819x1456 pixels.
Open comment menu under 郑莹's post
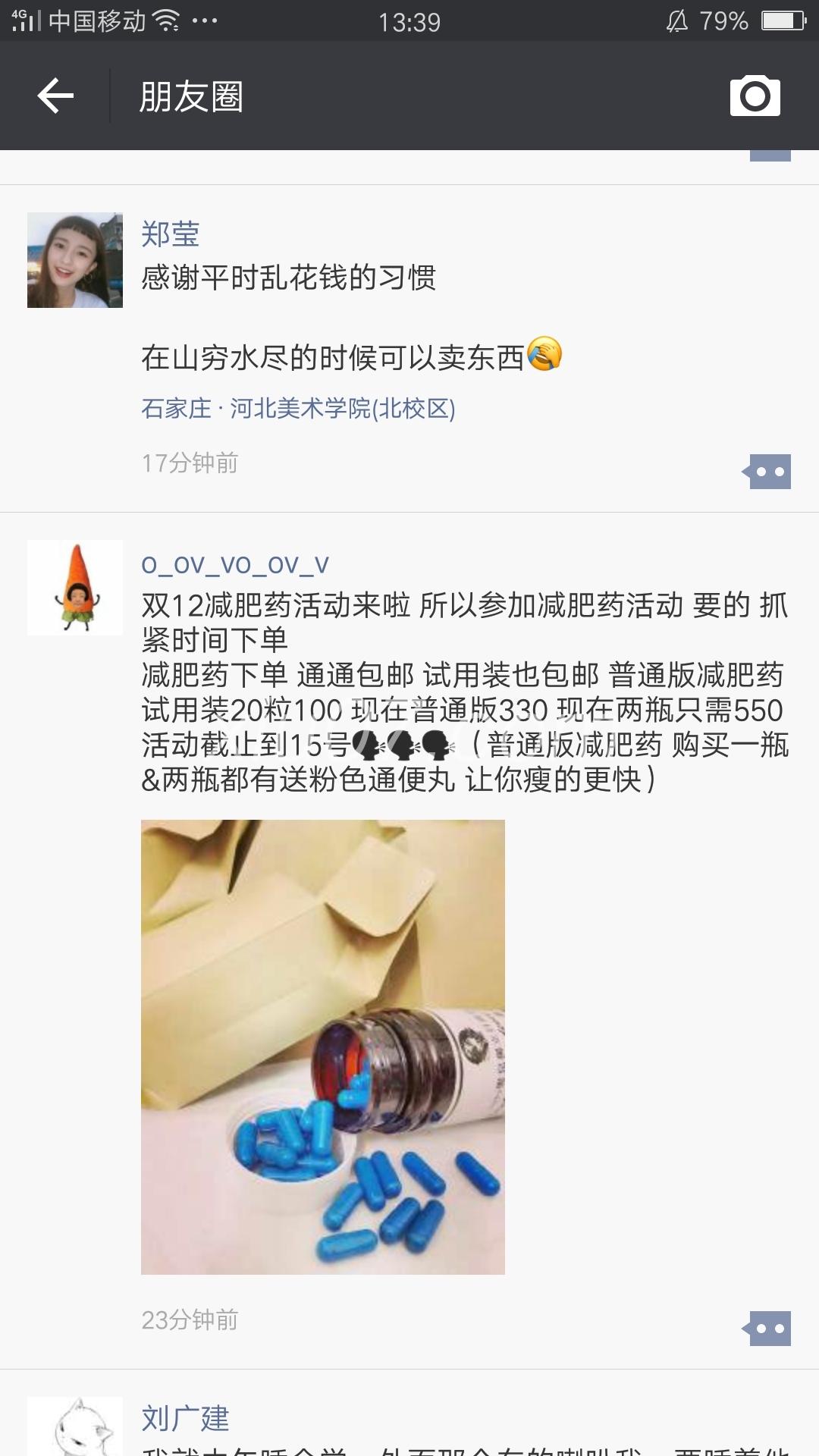[x=767, y=472]
